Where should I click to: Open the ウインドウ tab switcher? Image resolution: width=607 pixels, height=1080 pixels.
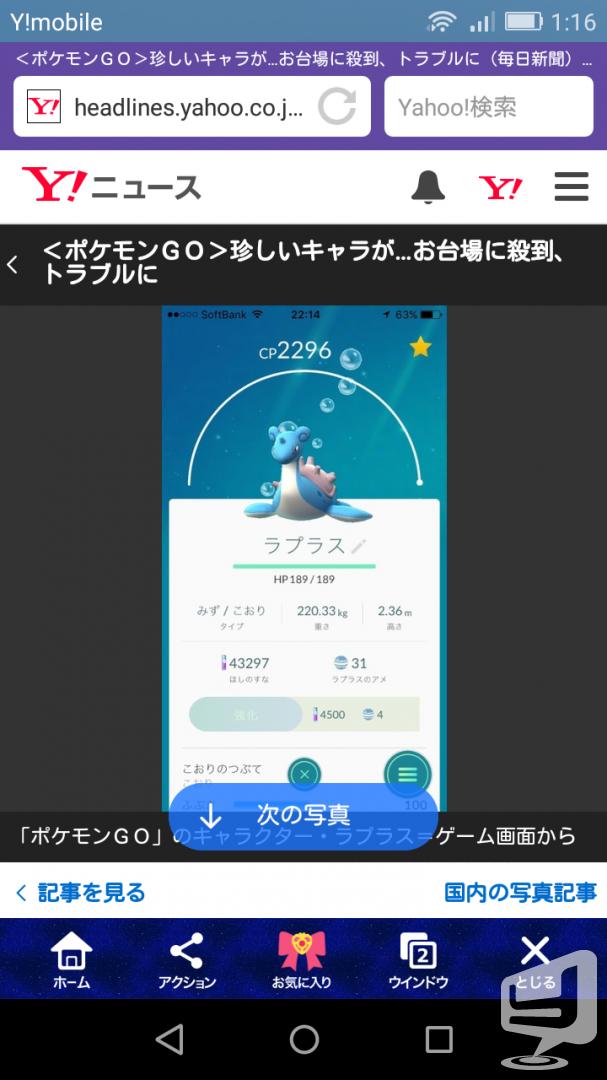[418, 960]
